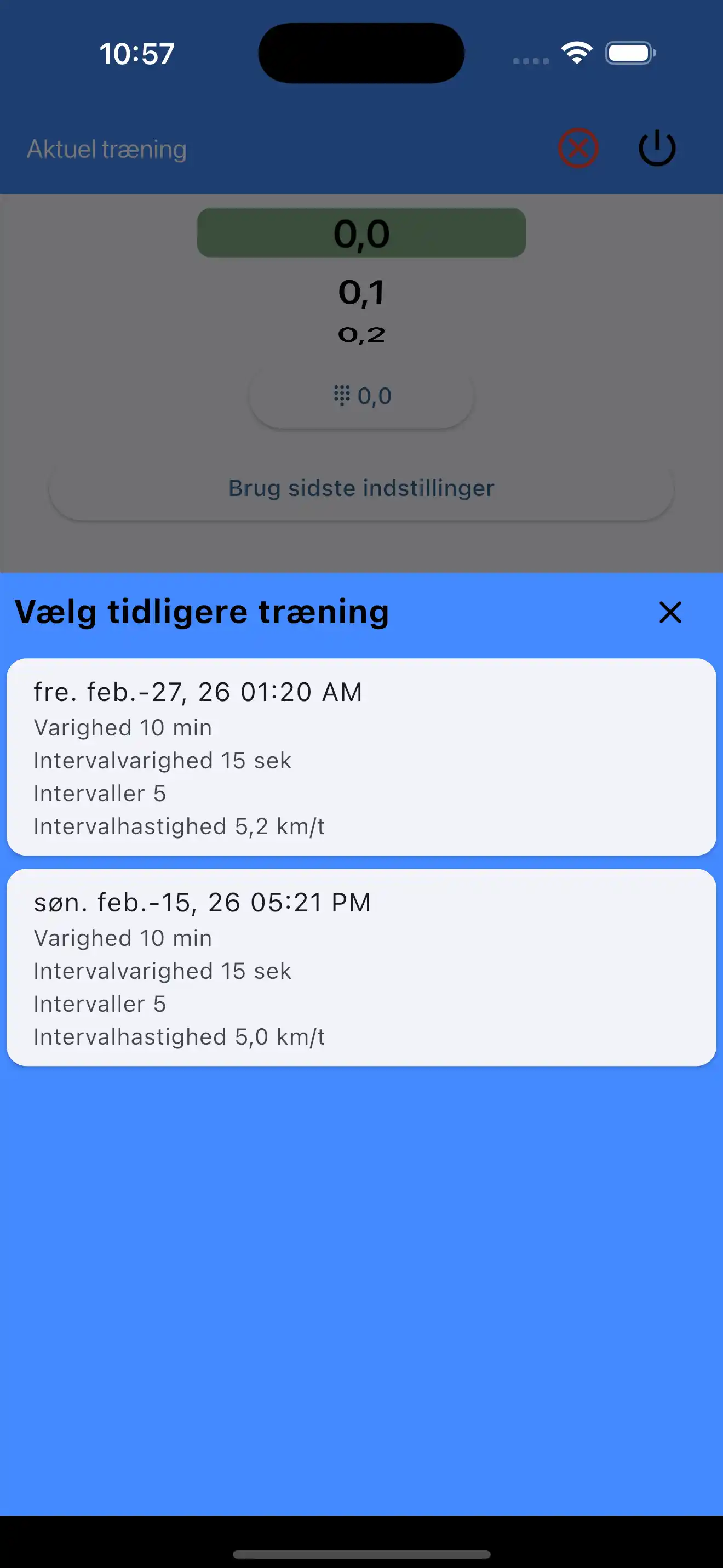Dismiss the previous training sheet with the X
The image size is (723, 1568).
pyautogui.click(x=669, y=613)
